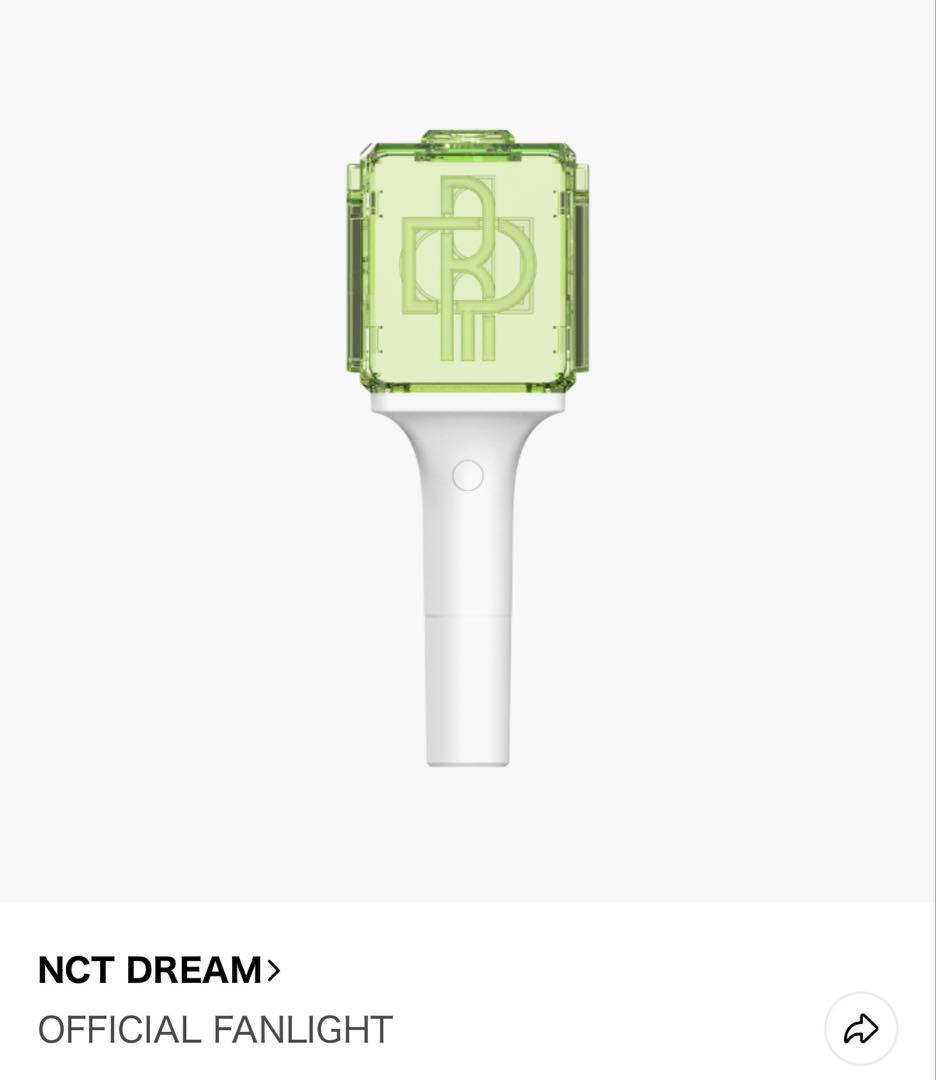This screenshot has width=936, height=1080.
Task: View the fanlight product image
Action: coord(467,450)
